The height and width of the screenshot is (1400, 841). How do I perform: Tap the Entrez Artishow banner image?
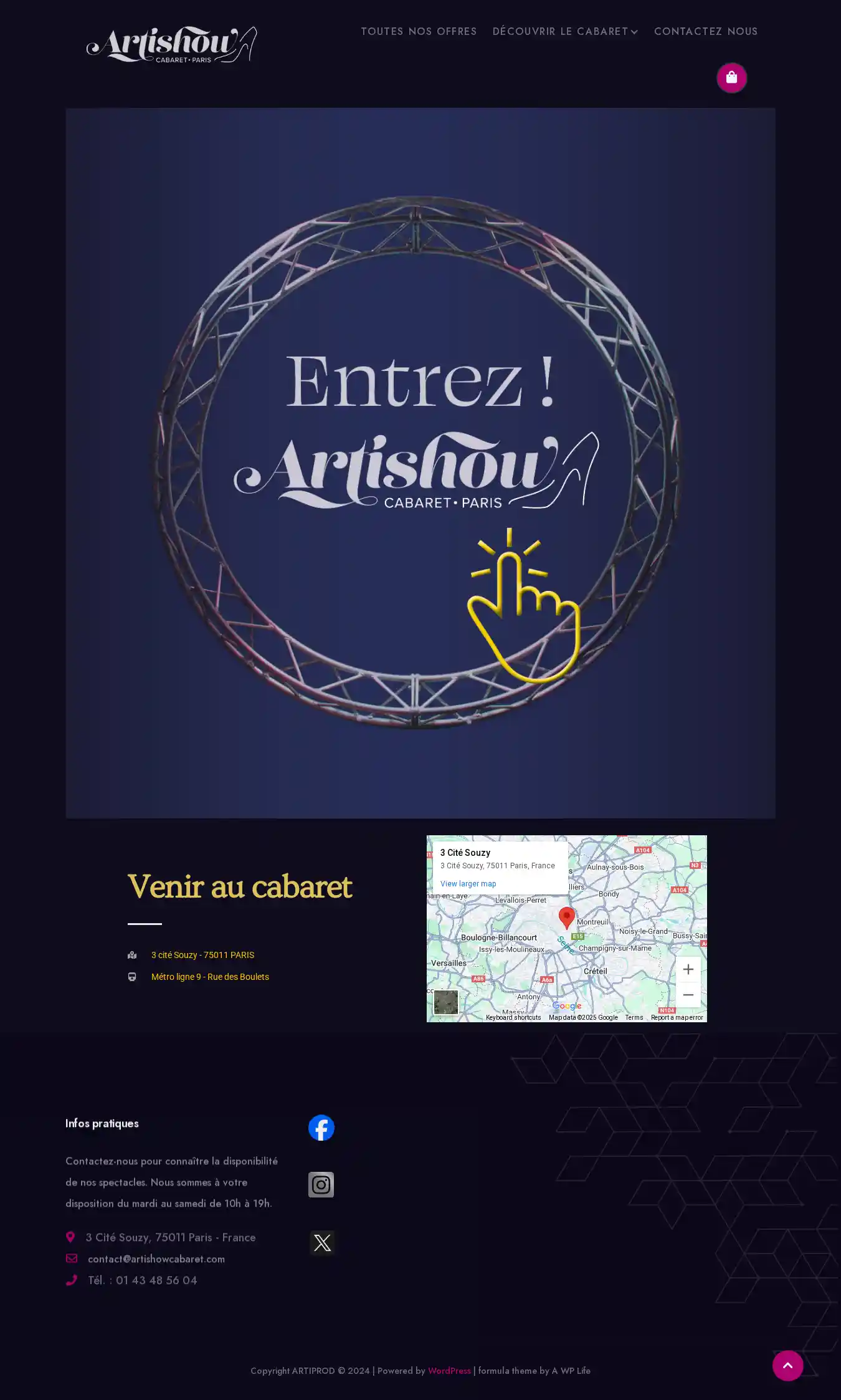coord(420,463)
